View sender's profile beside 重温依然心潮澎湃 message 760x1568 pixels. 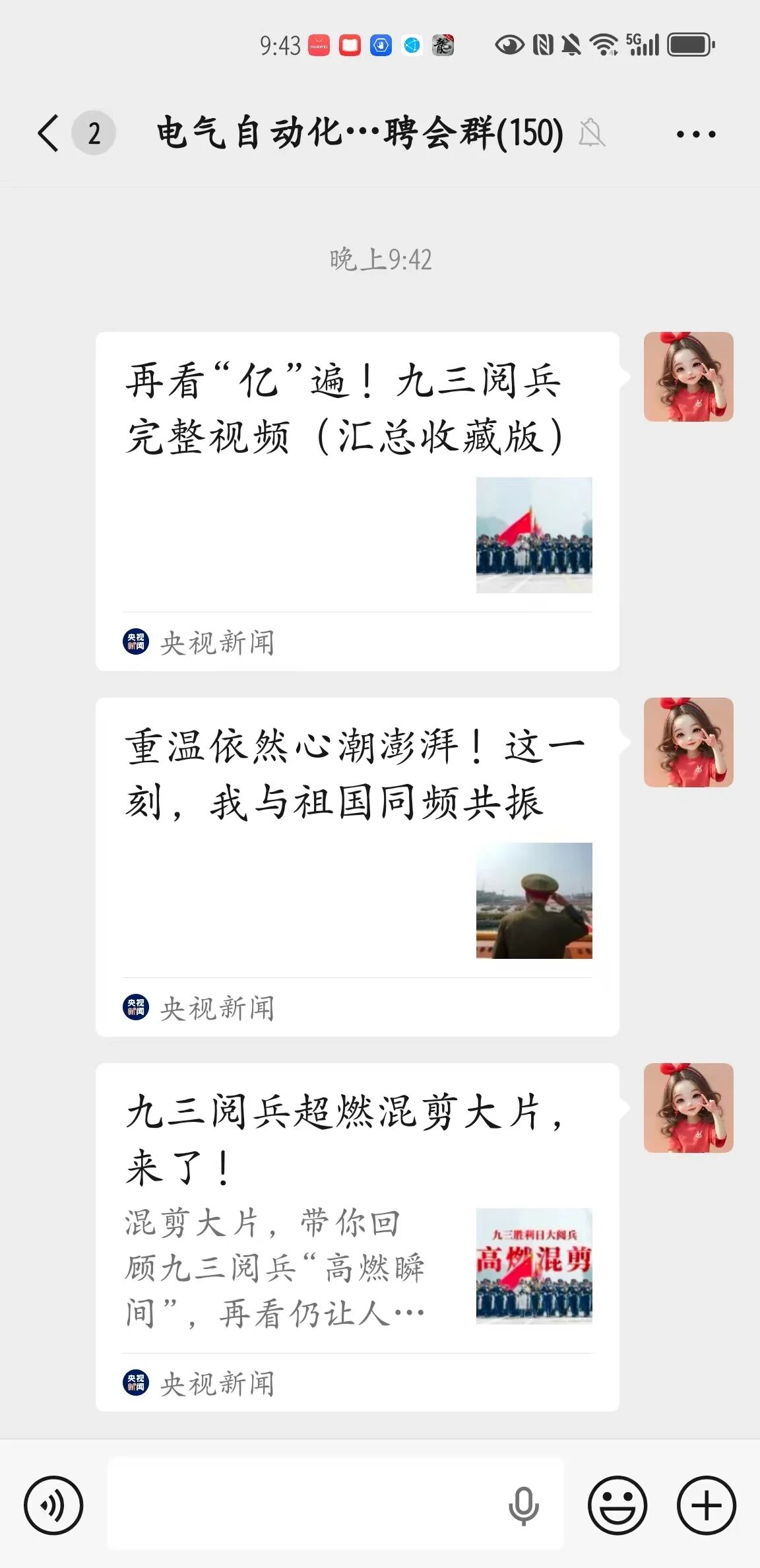pyautogui.click(x=688, y=742)
